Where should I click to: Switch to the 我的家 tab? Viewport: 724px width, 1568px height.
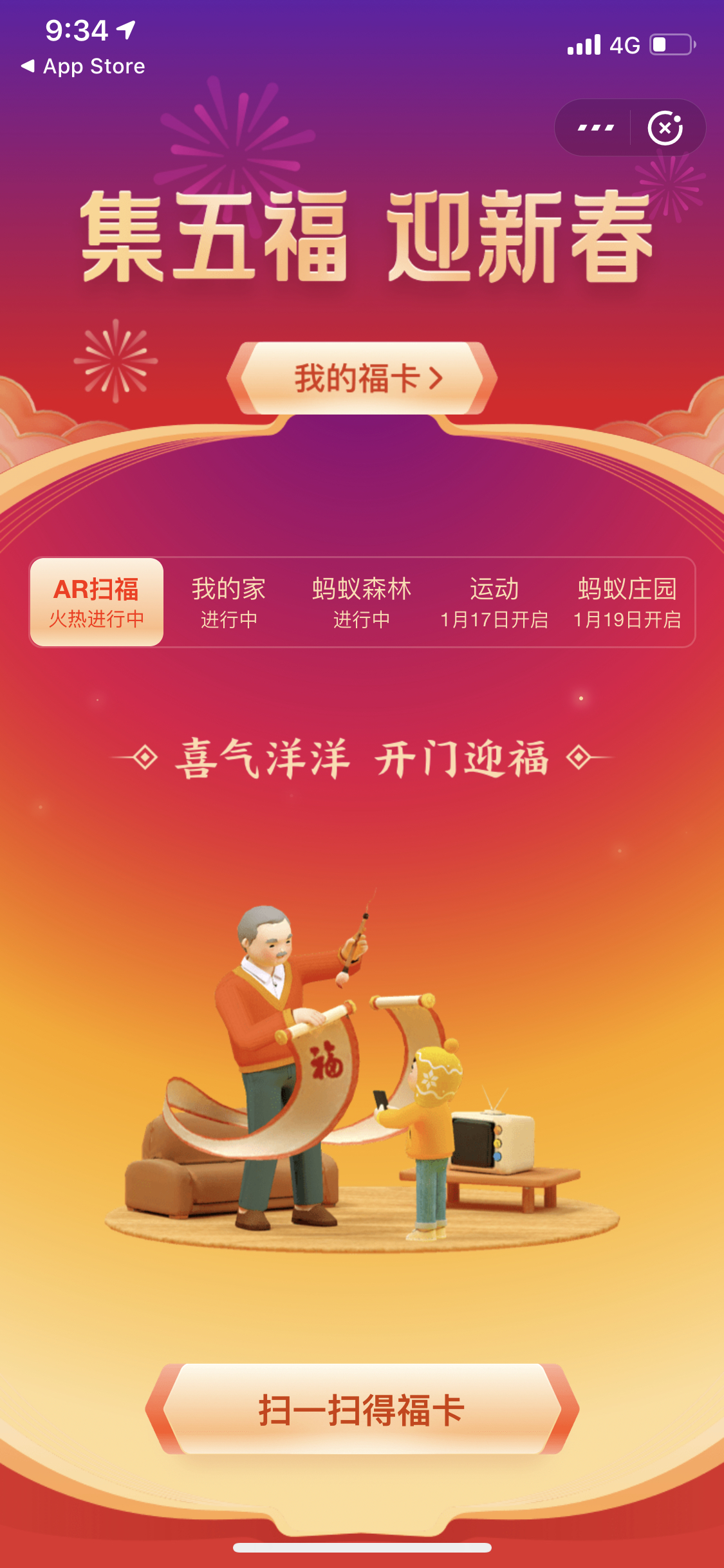coord(229,602)
